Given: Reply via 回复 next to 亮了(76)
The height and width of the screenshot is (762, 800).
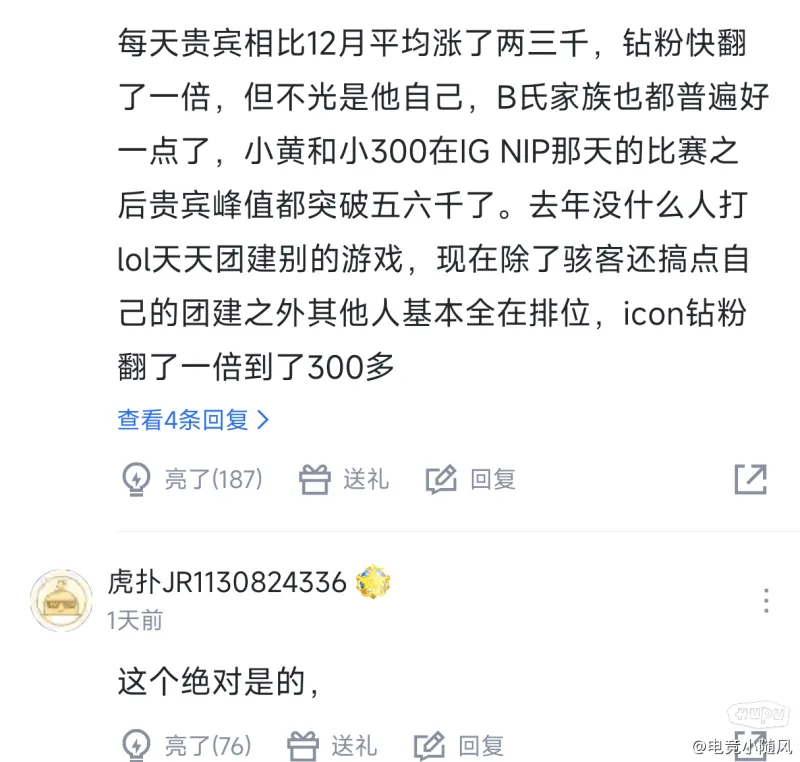Looking at the screenshot, I should pos(458,745).
